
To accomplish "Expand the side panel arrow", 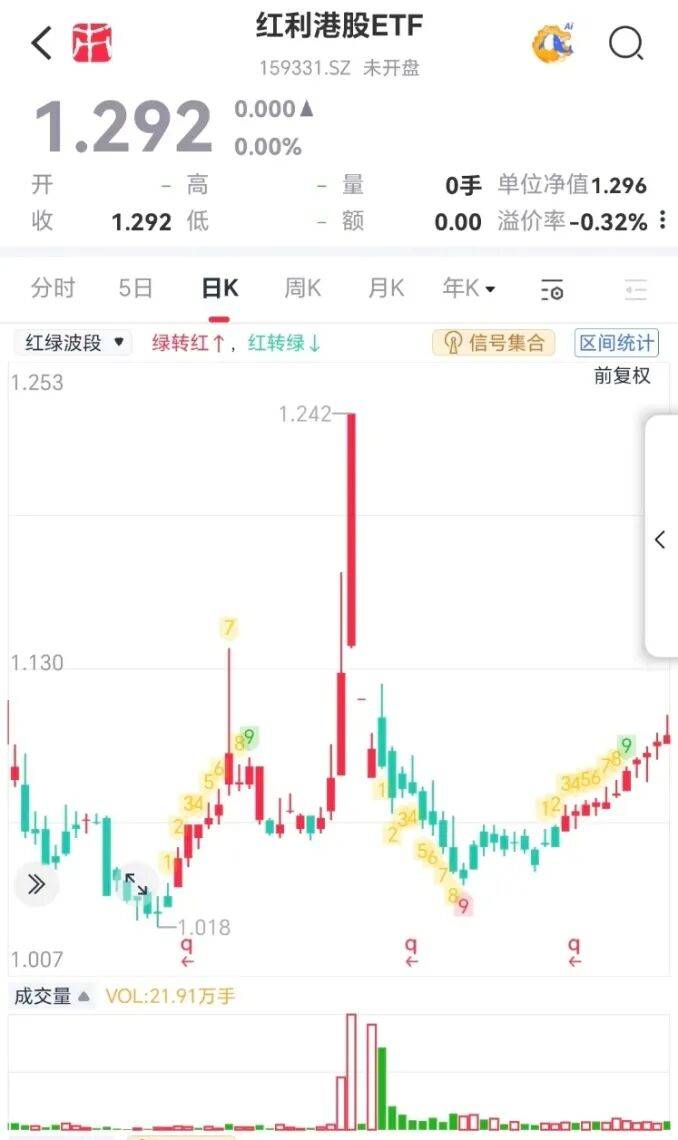I will tap(660, 540).
